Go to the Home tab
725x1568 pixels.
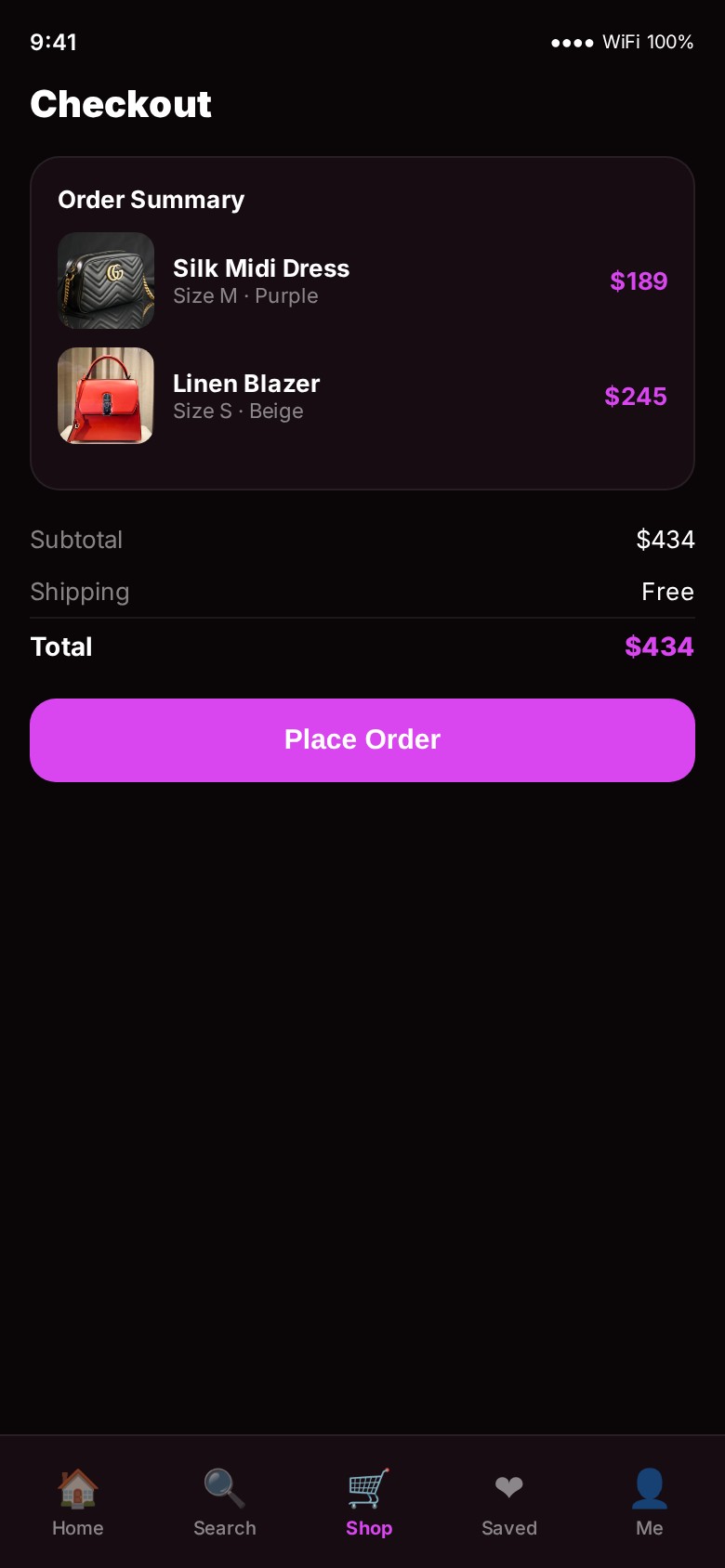(78, 1502)
